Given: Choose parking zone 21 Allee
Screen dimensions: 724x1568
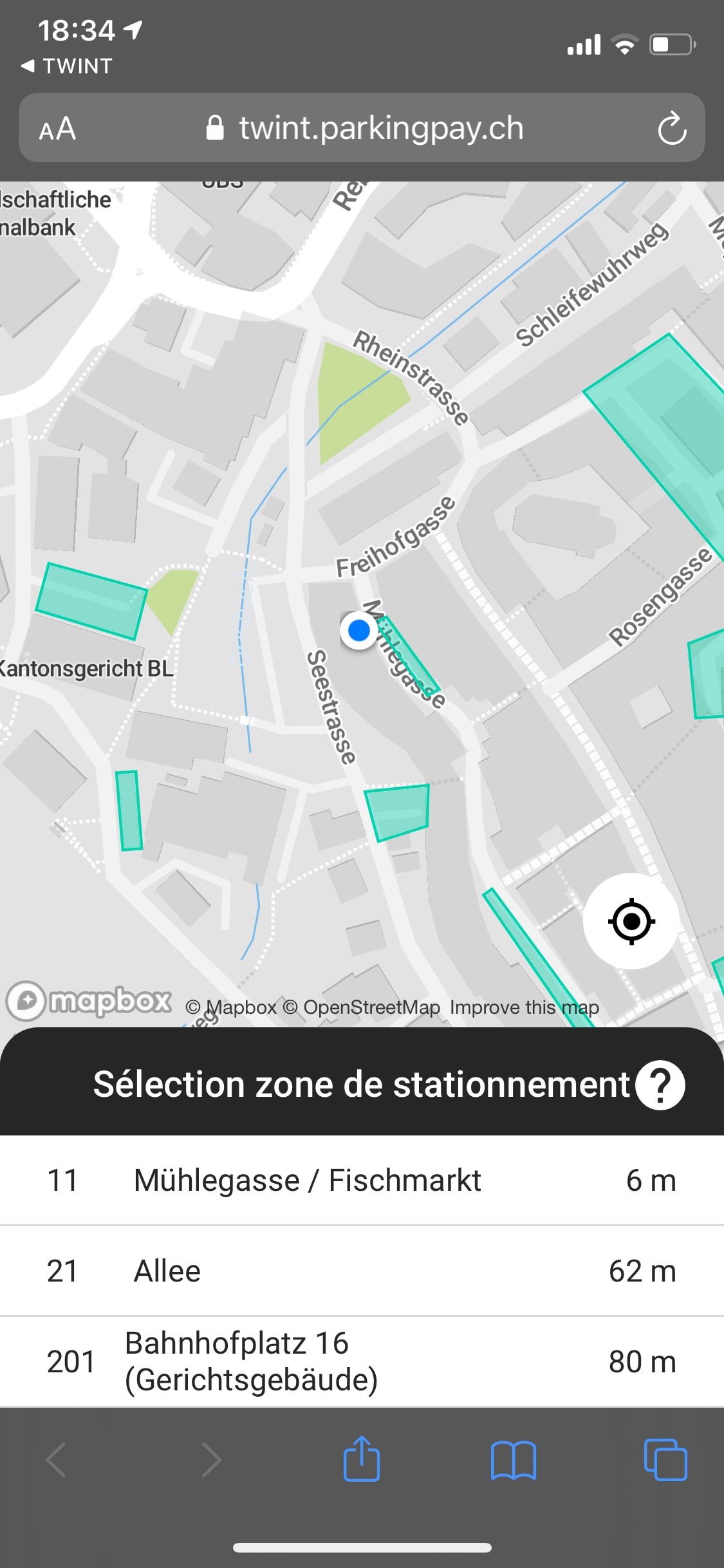Looking at the screenshot, I should (x=362, y=1271).
